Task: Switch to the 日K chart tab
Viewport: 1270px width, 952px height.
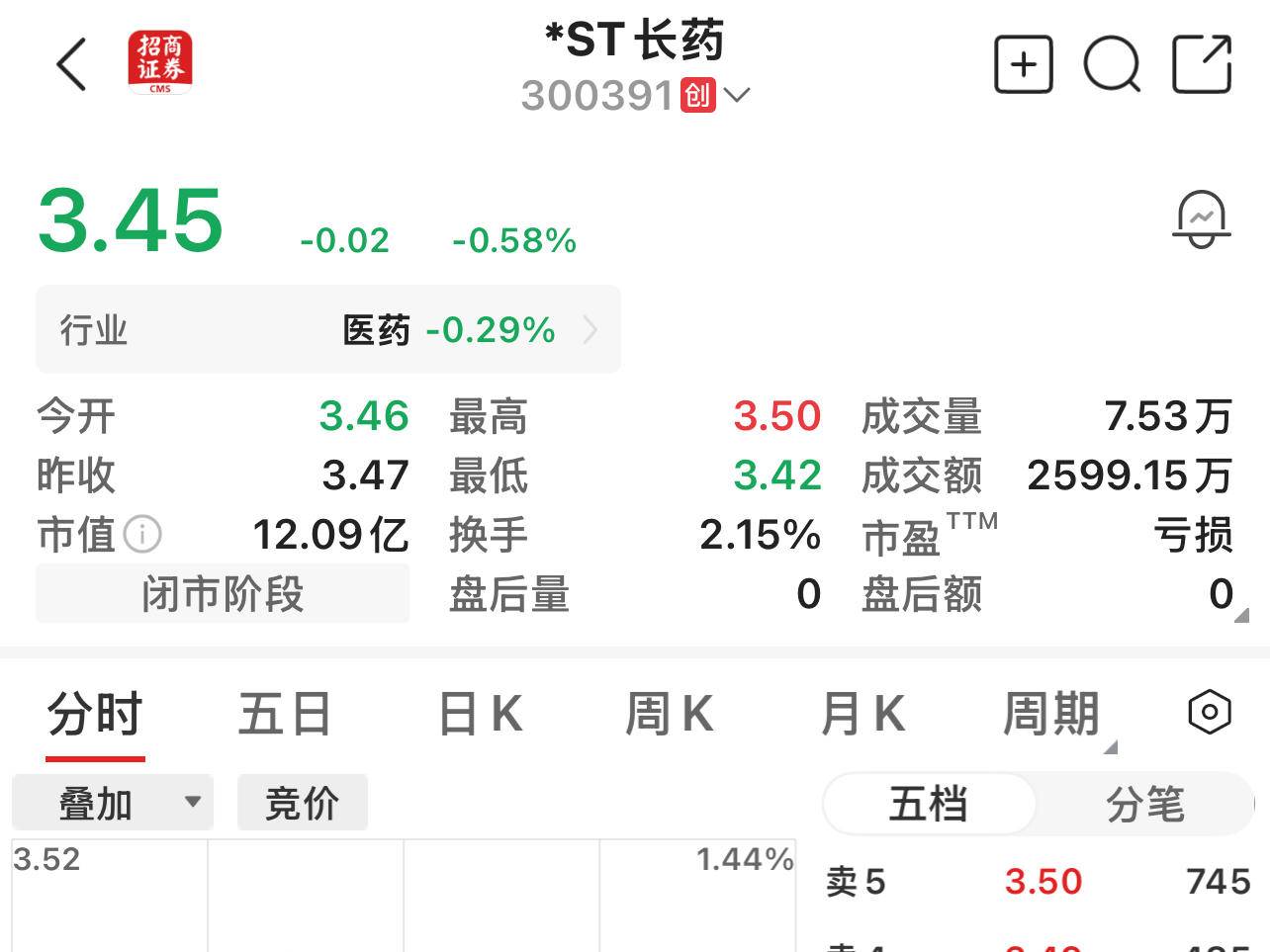Action: pos(480,714)
